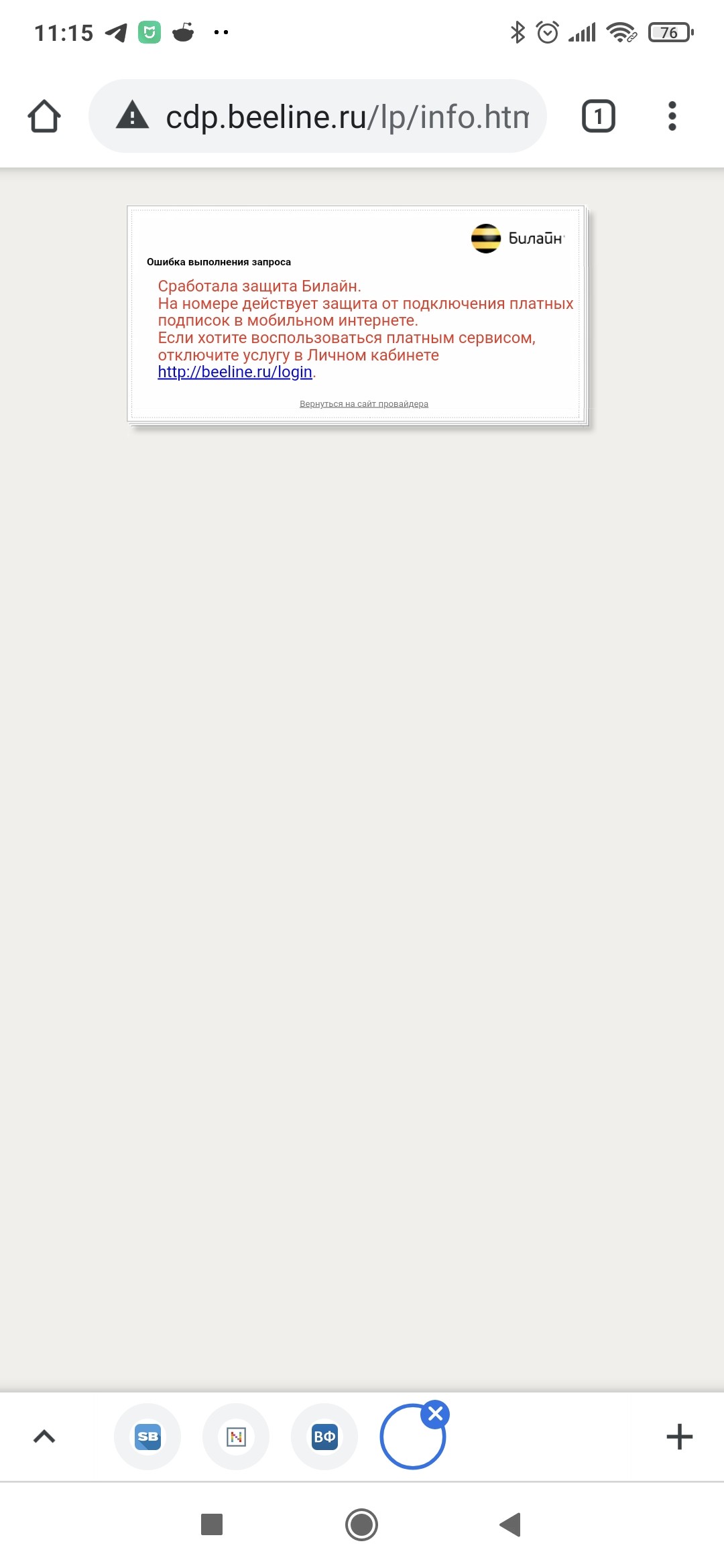Go to the browser home page
724x1568 pixels.
click(44, 117)
